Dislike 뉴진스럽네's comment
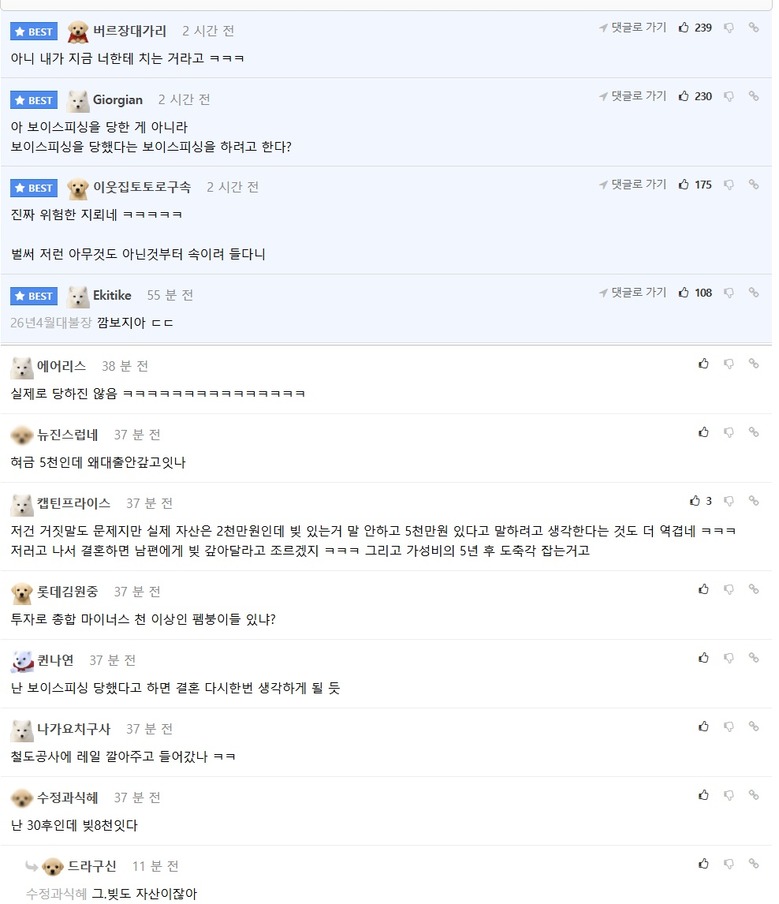The width and height of the screenshot is (779, 904). [729, 432]
